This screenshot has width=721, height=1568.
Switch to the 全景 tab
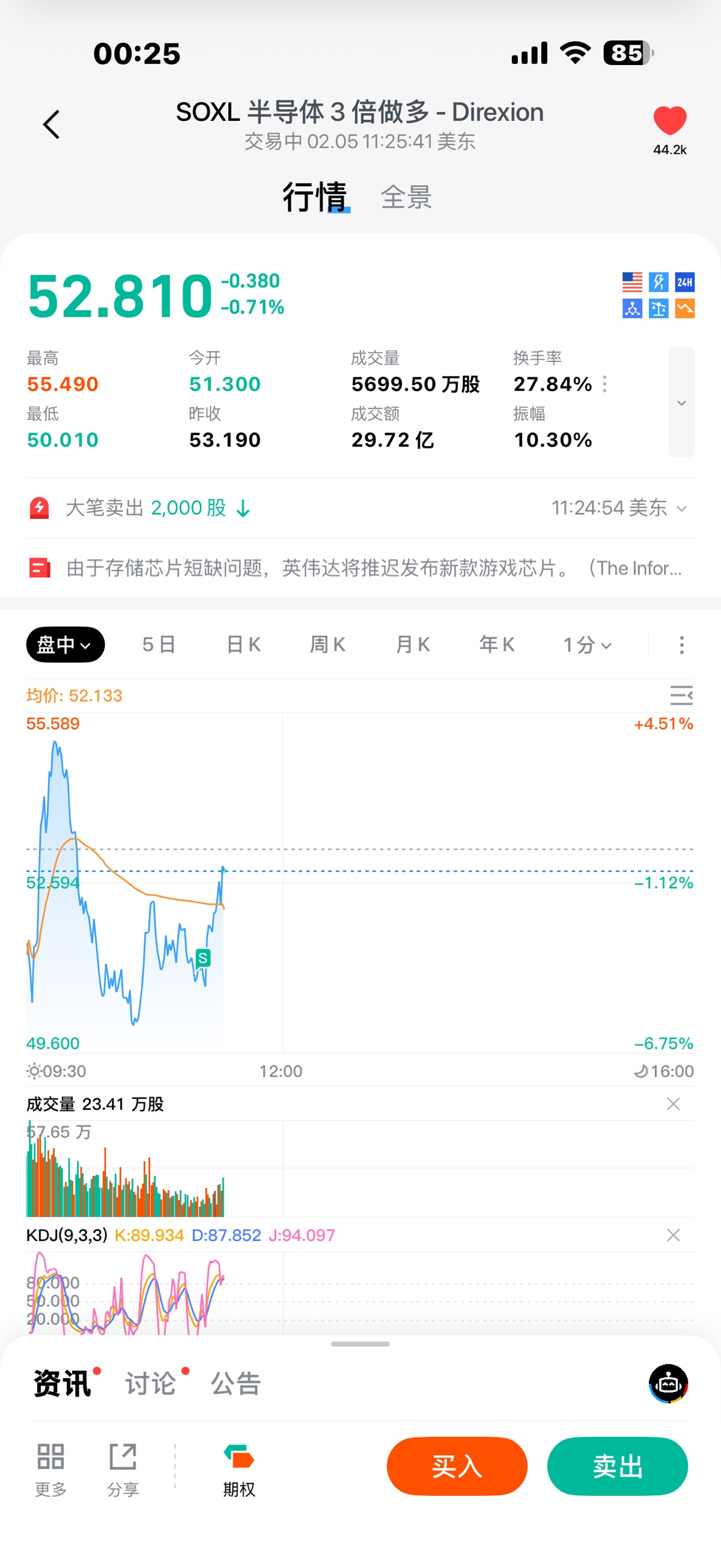coord(406,198)
